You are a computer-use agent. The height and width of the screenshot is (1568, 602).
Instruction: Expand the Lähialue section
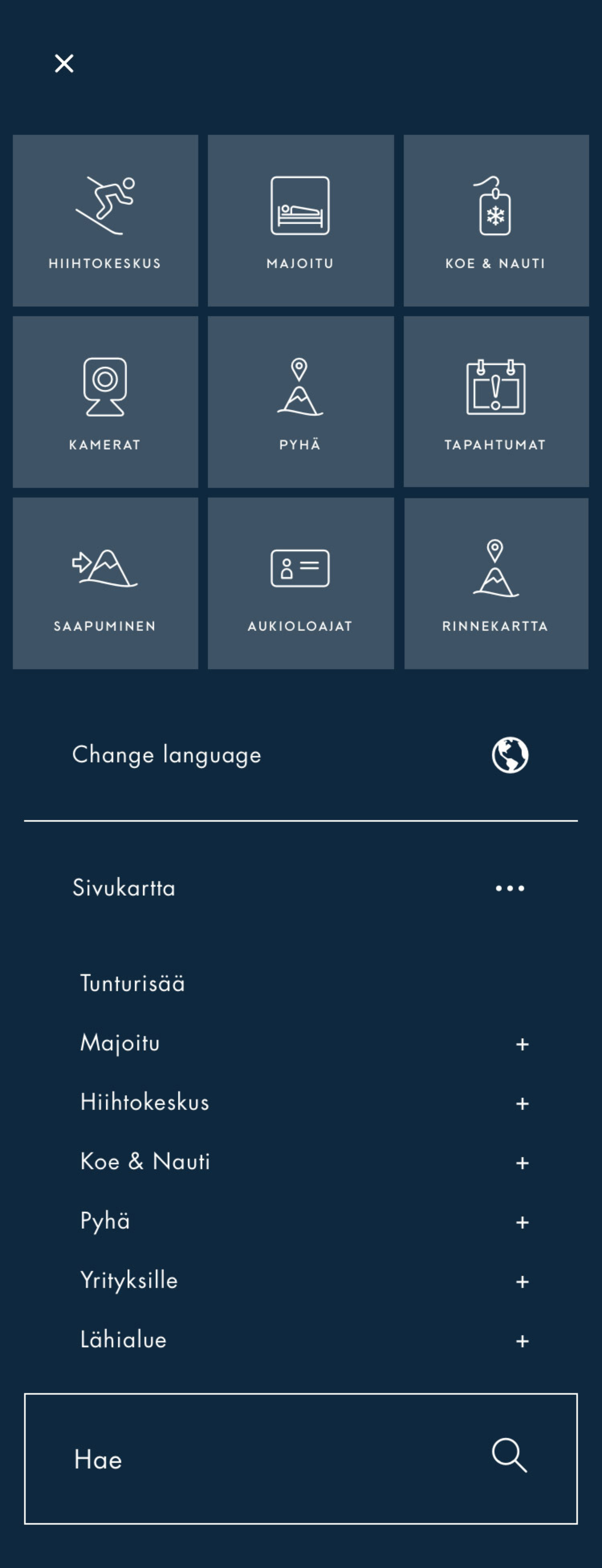click(x=522, y=1341)
